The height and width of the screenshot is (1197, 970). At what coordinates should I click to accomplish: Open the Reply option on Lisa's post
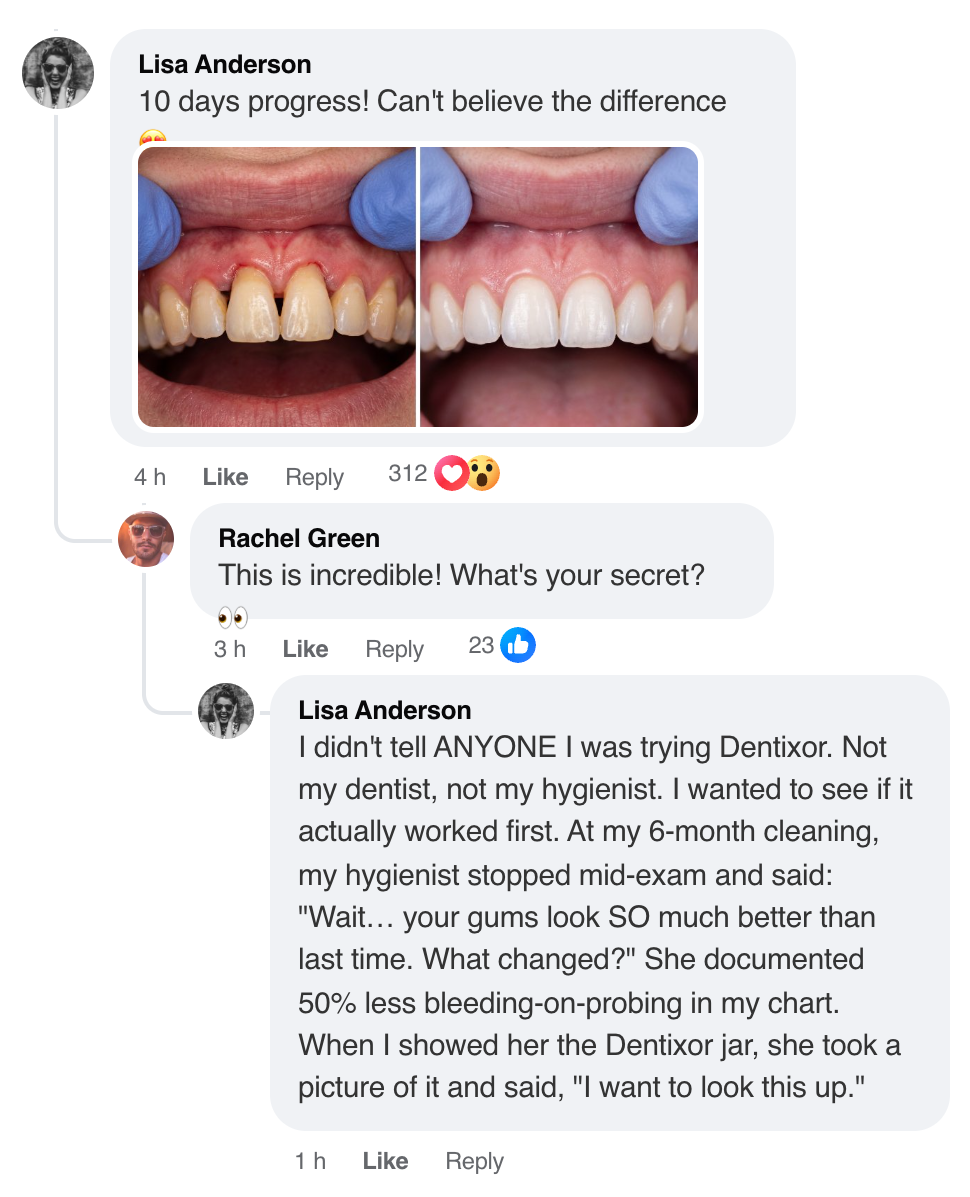pos(314,477)
